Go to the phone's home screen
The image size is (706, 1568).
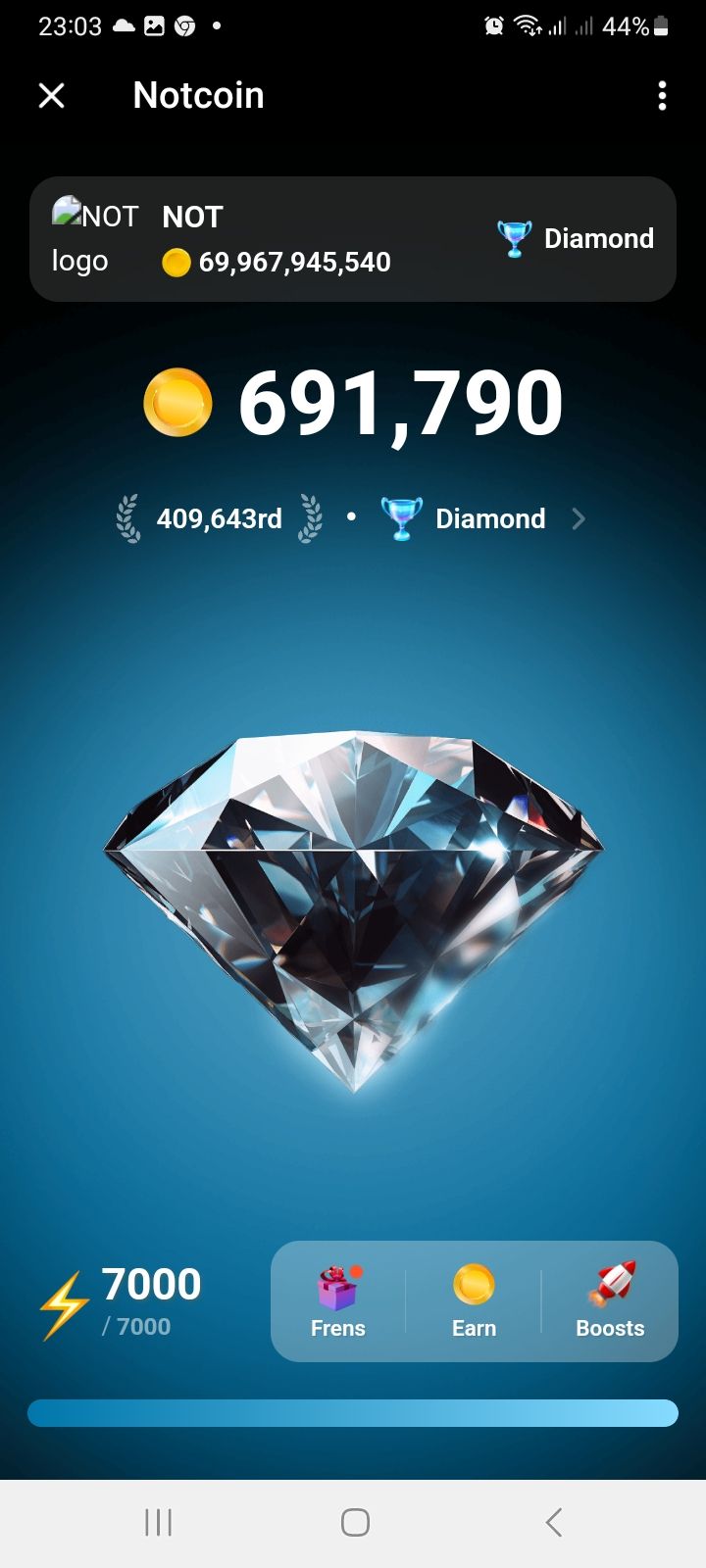[x=355, y=1522]
